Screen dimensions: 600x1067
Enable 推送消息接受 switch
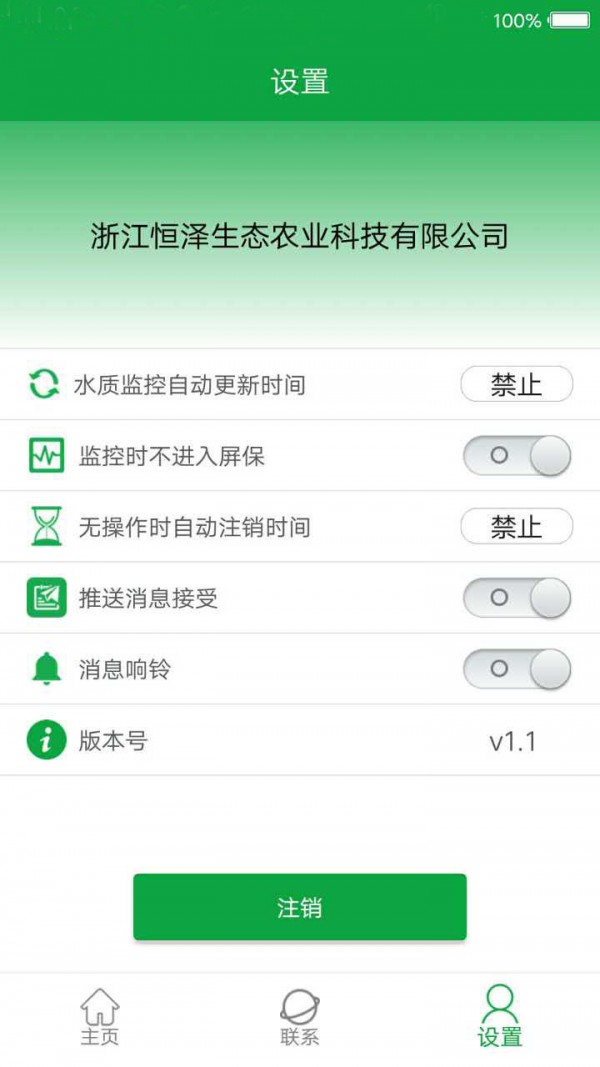point(516,598)
